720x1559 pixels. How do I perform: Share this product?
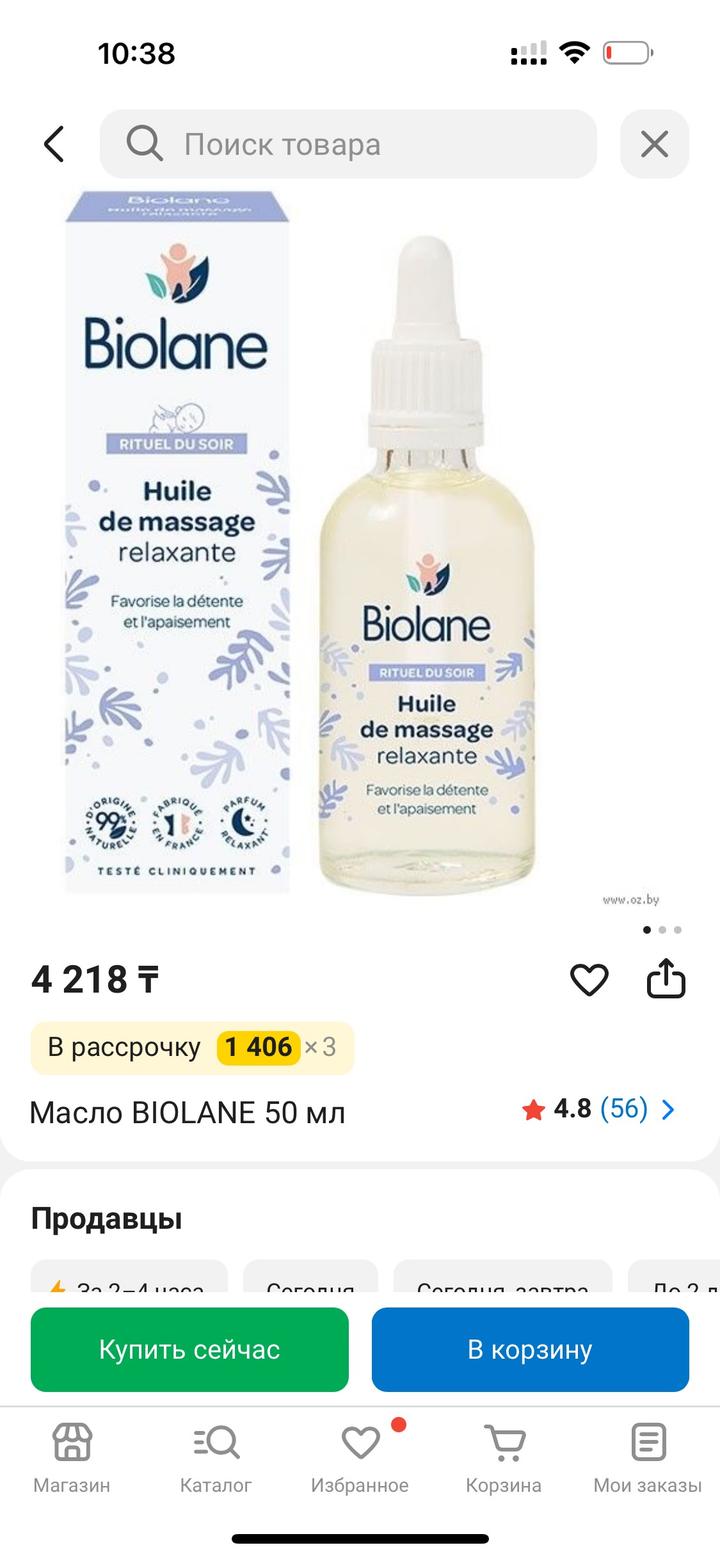(666, 980)
